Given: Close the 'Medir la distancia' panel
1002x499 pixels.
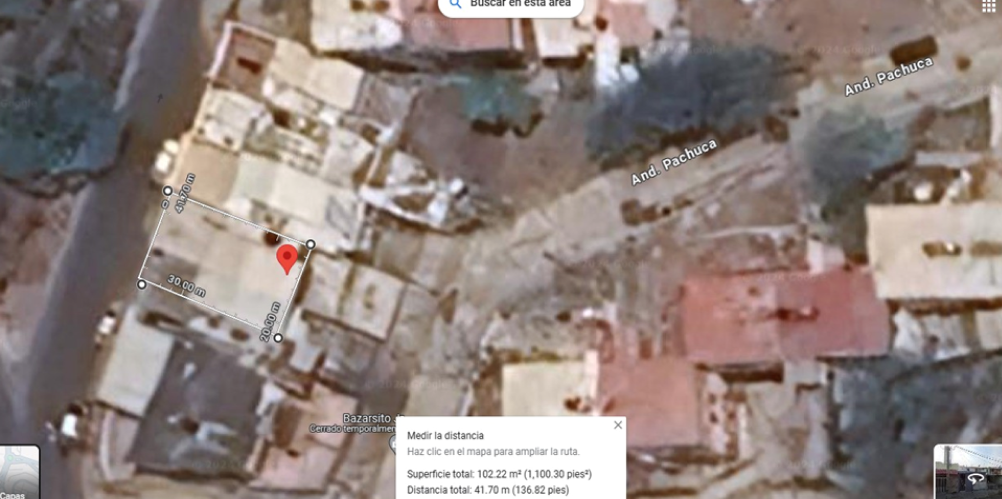Looking at the screenshot, I should click(617, 425).
